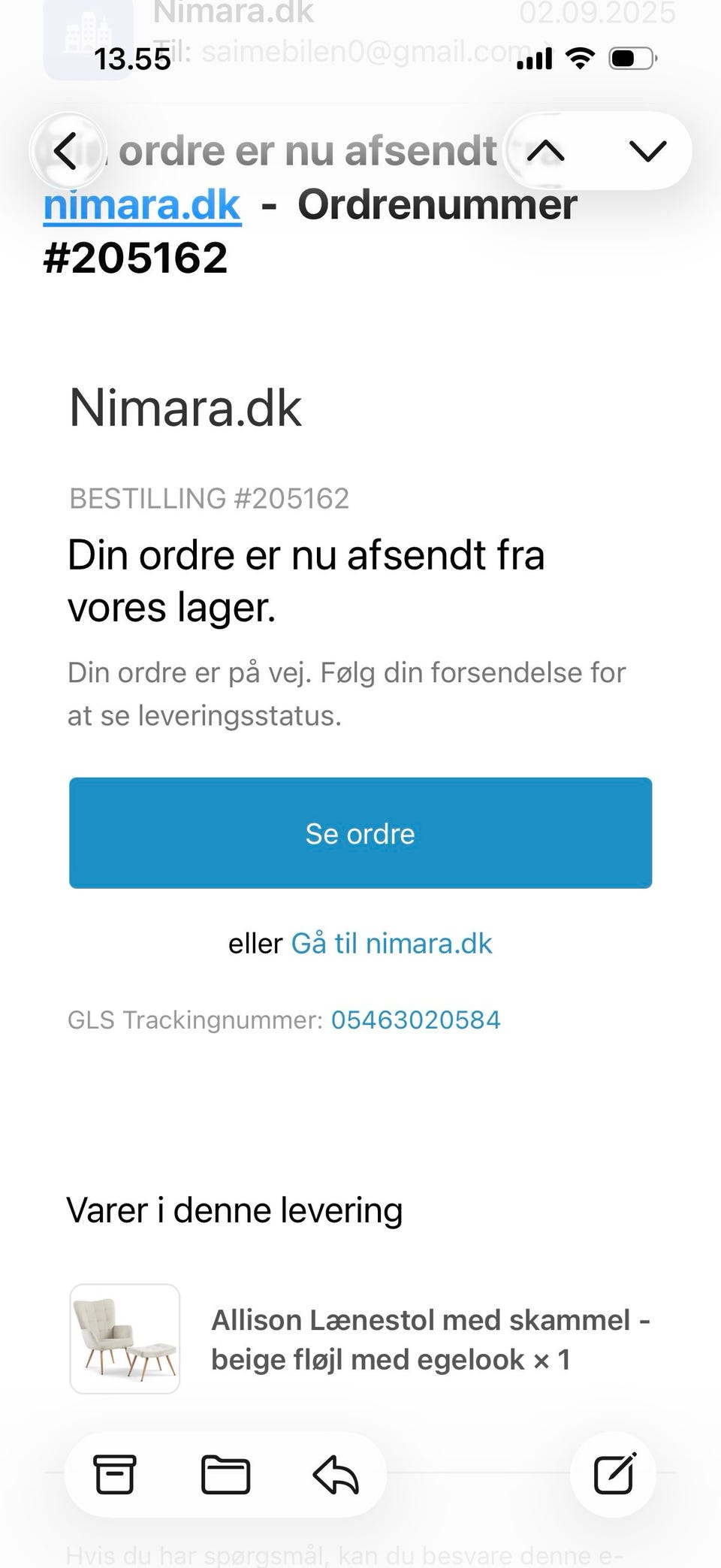This screenshot has height=1568, width=721.
Task: Open the Gå til nimara.dk link
Action: [x=391, y=943]
